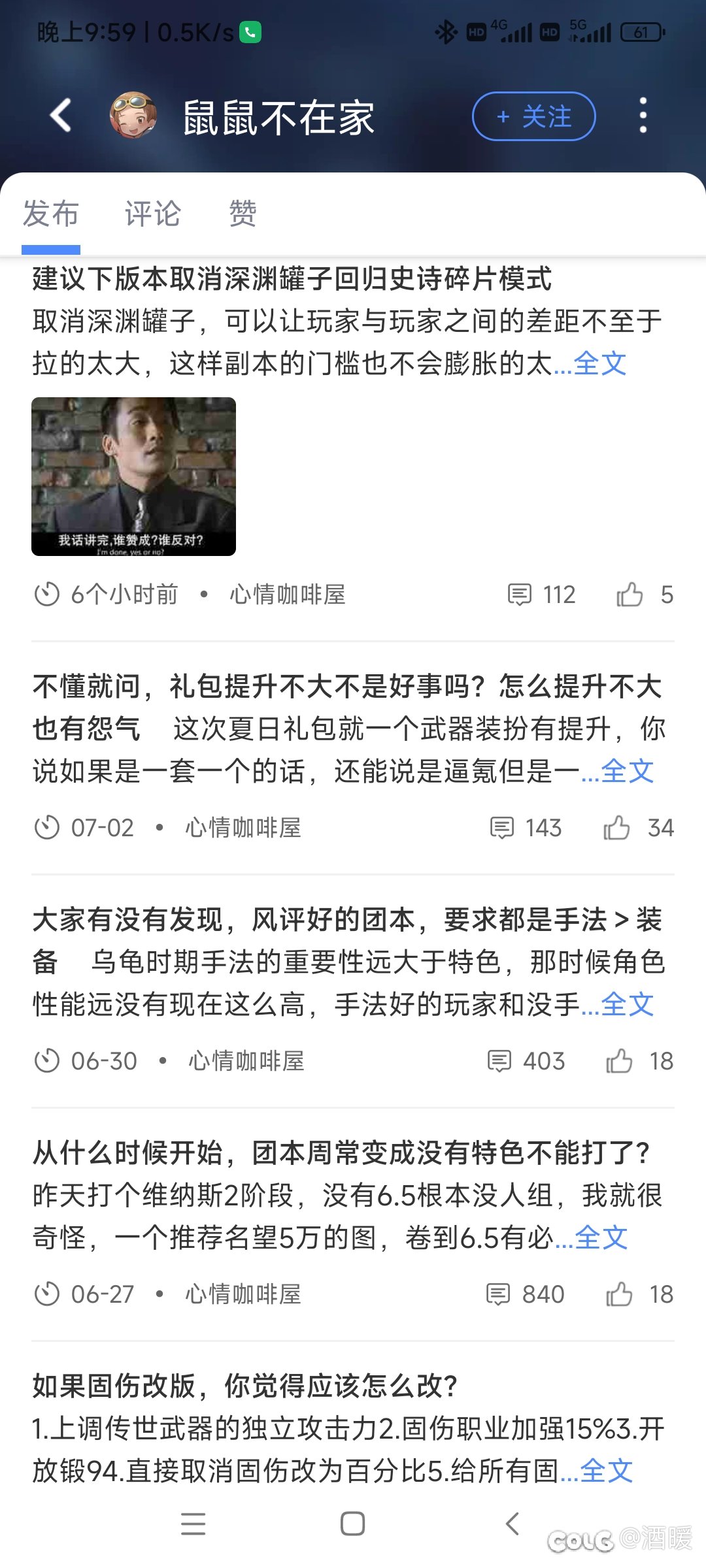Viewport: 706px width, 1568px height.
Task: Go back using the top-left arrow
Action: (61, 116)
